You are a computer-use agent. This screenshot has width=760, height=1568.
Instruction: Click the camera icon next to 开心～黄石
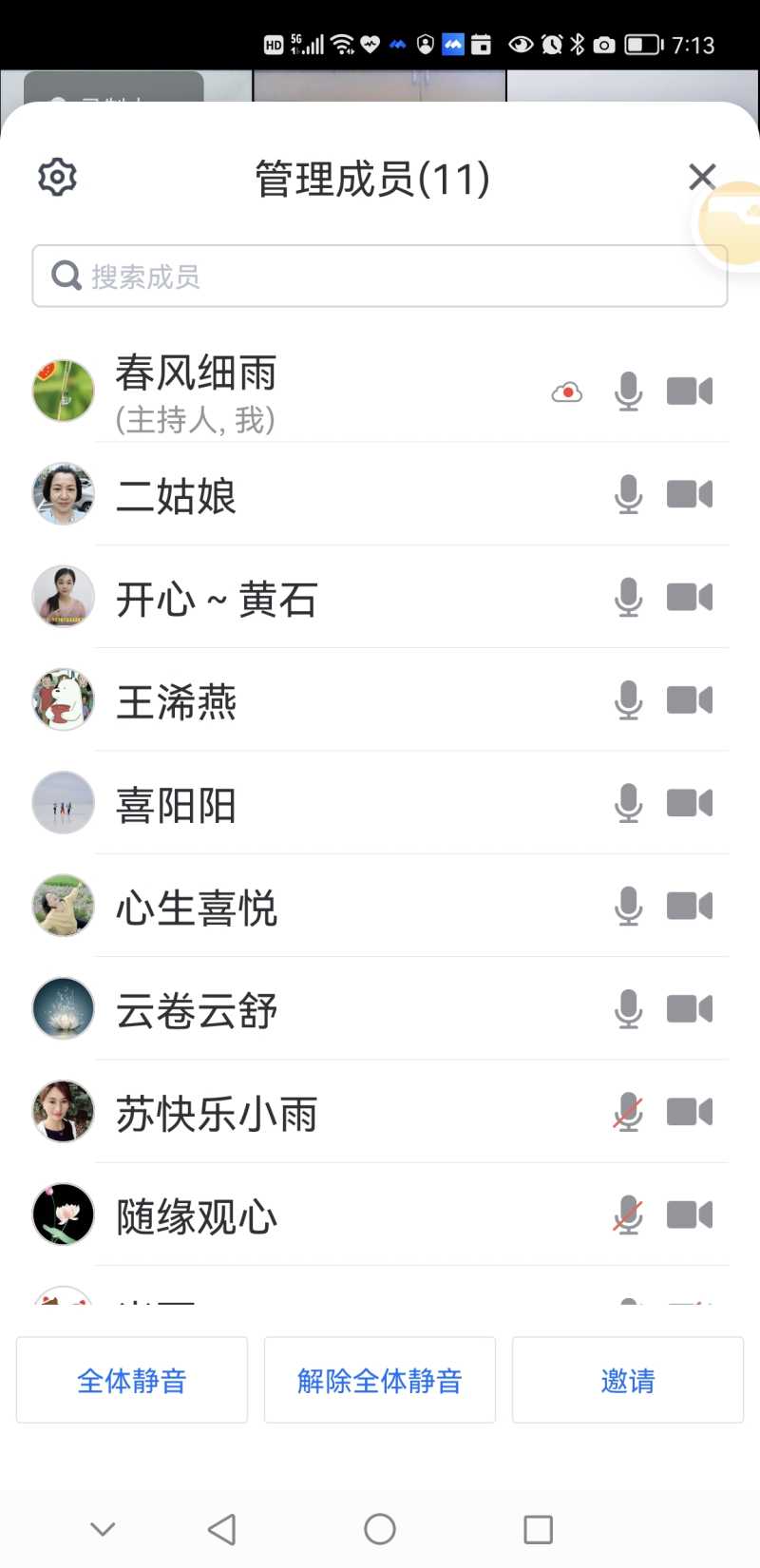tap(689, 597)
